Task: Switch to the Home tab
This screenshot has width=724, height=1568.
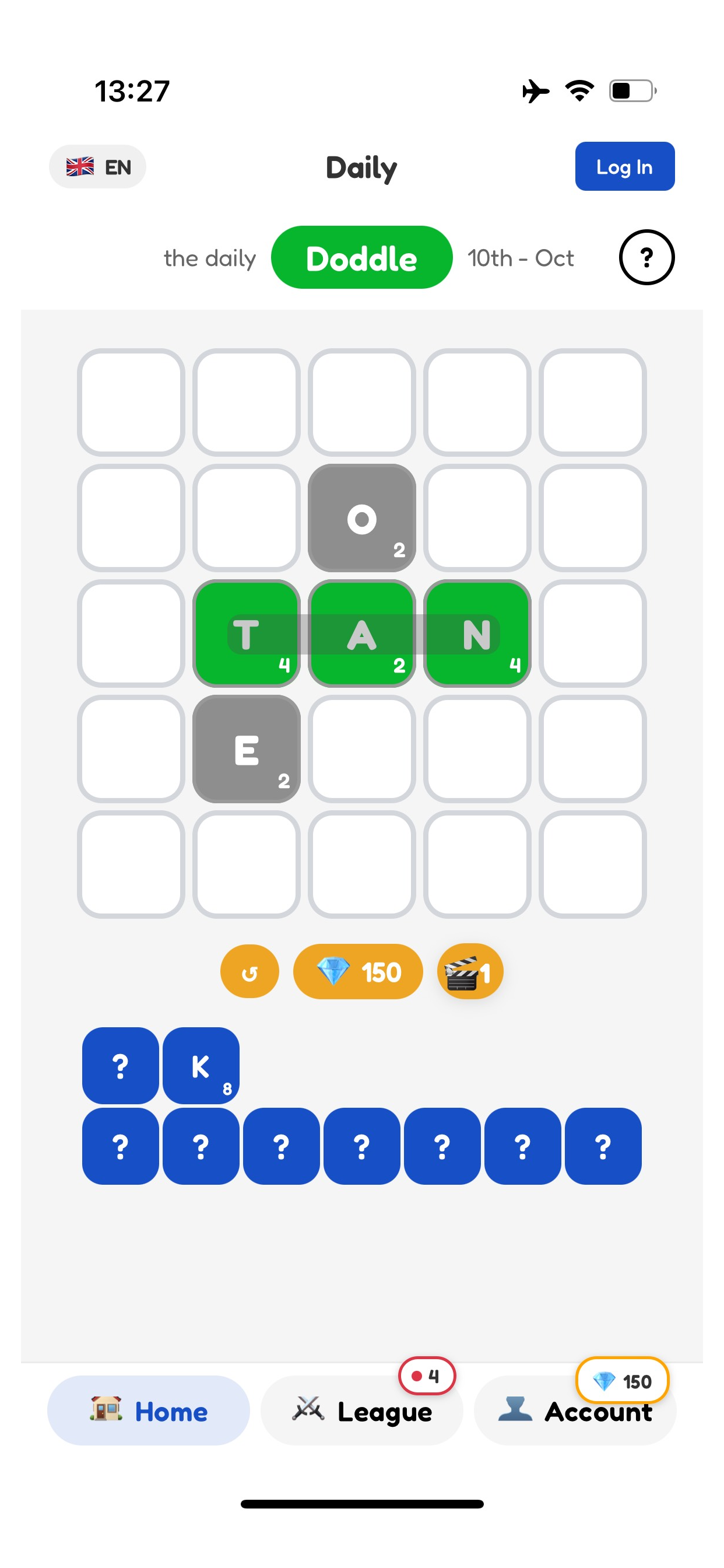Action: pyautogui.click(x=149, y=1411)
